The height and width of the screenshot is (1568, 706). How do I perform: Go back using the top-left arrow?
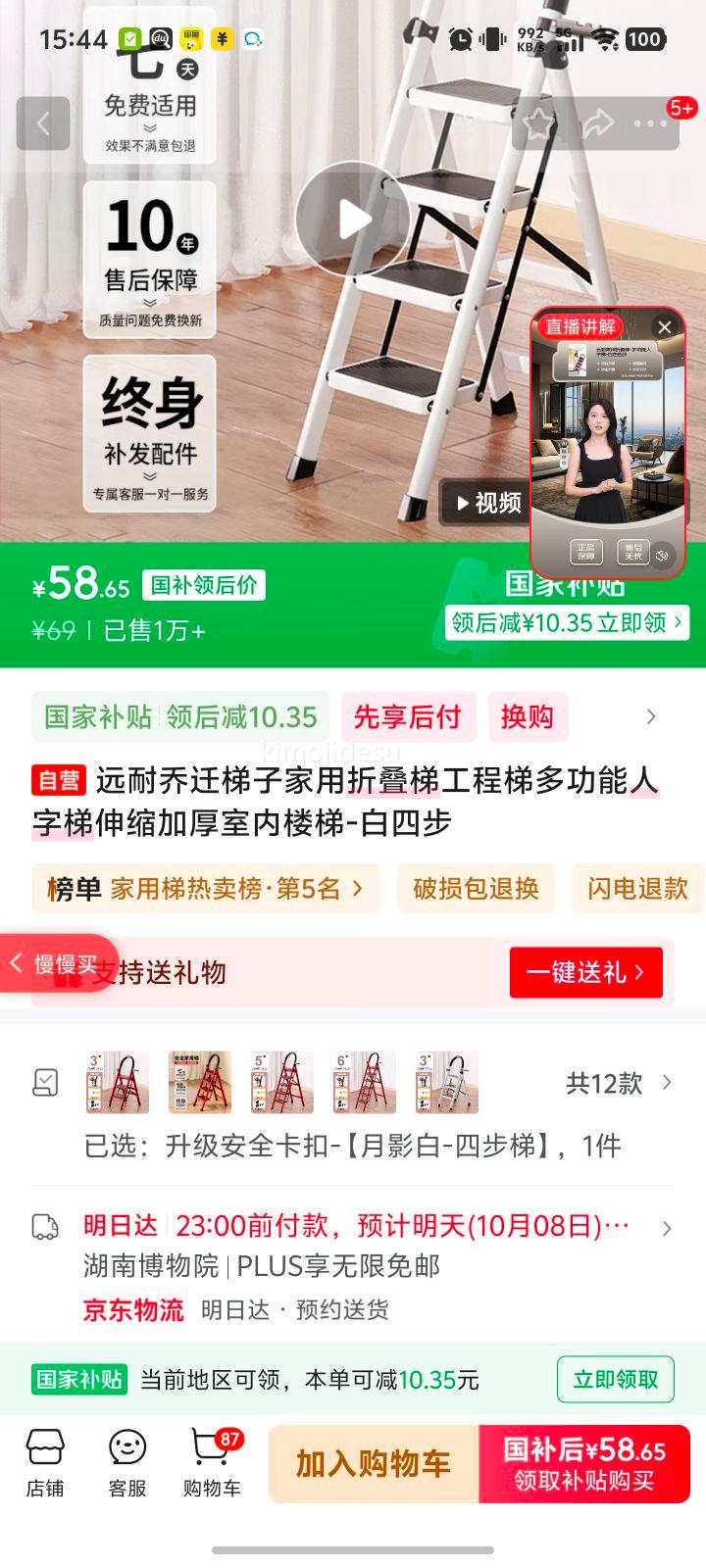click(43, 123)
